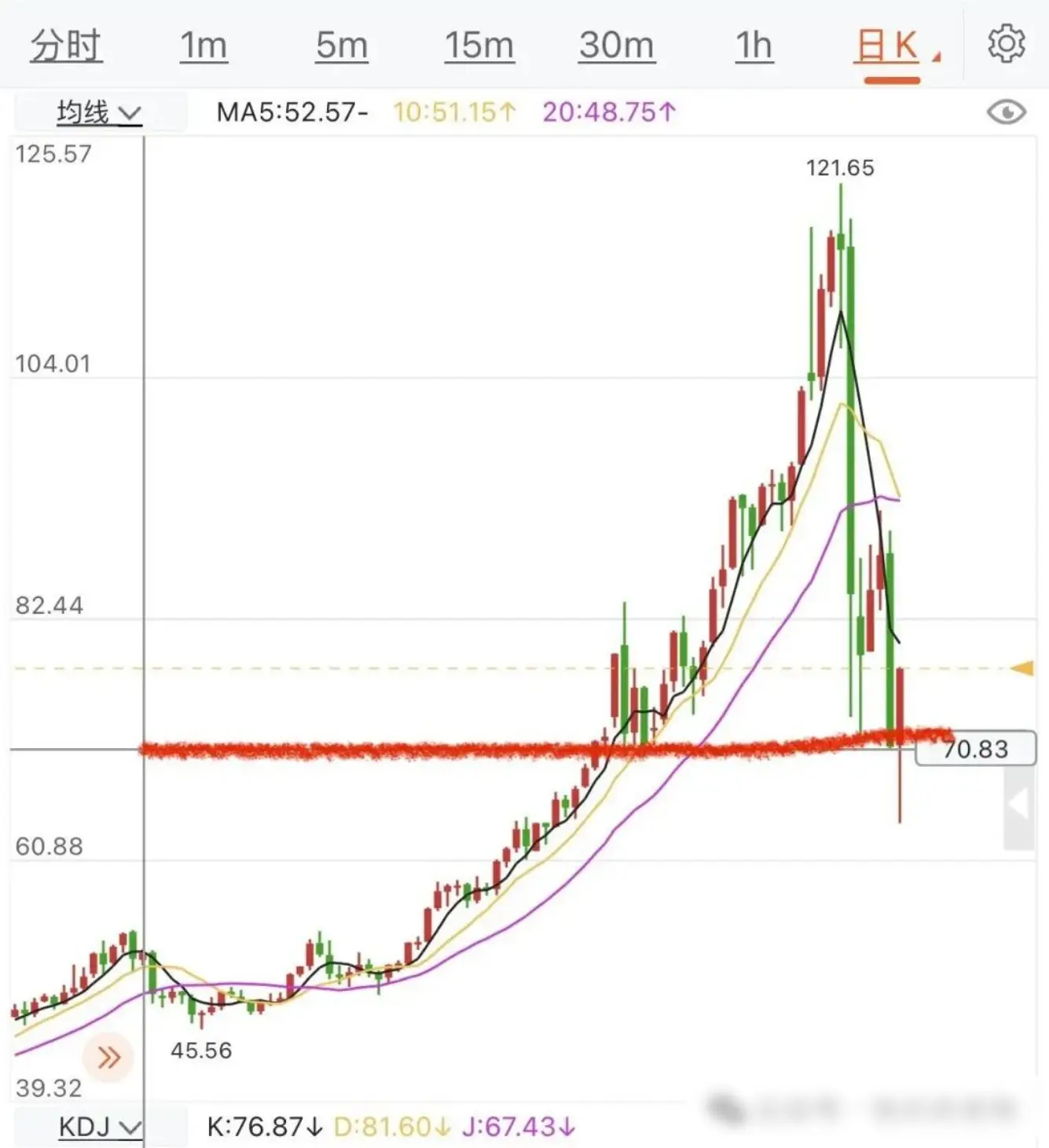This screenshot has height=1148, width=1049.
Task: Switch to the 15m timeframe
Action: click(479, 46)
